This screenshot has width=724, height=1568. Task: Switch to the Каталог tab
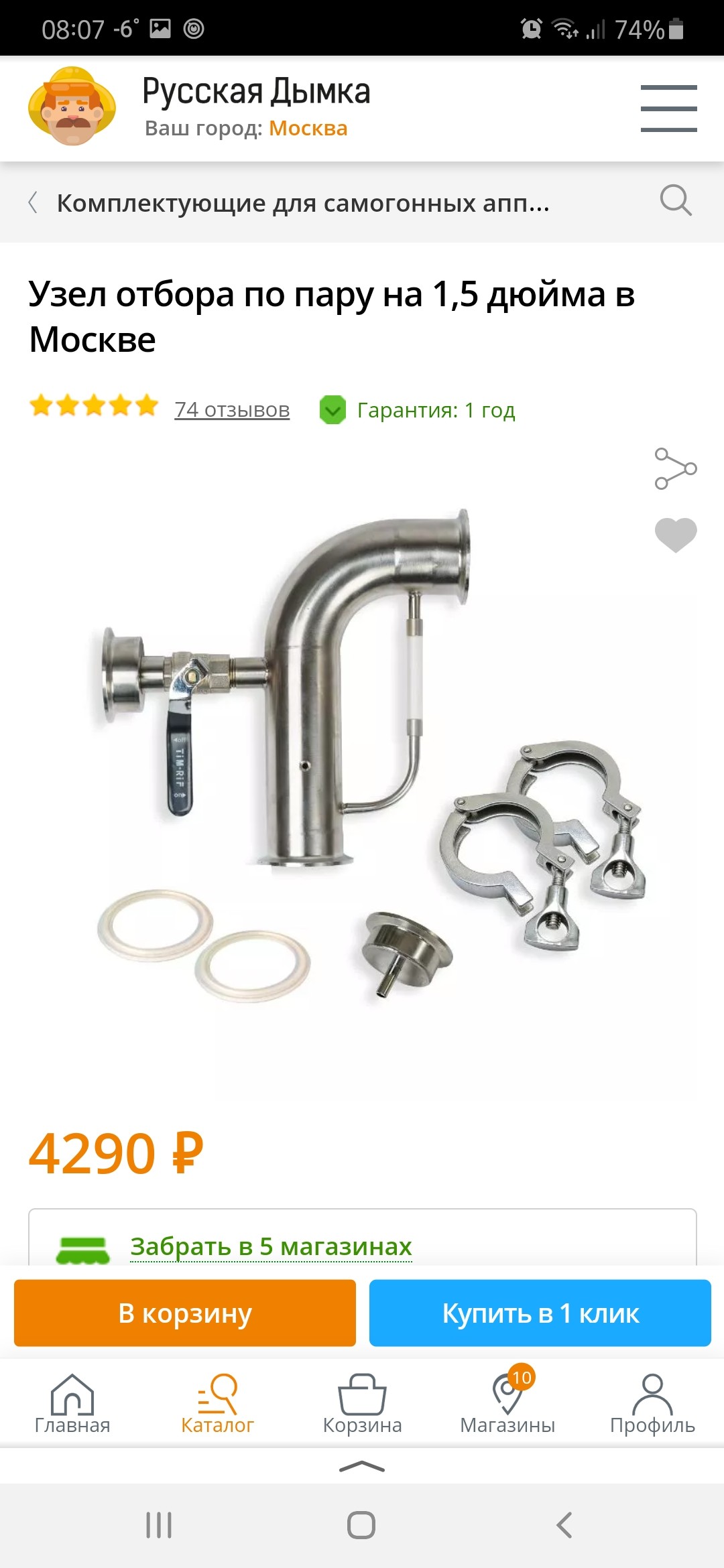[217, 1404]
